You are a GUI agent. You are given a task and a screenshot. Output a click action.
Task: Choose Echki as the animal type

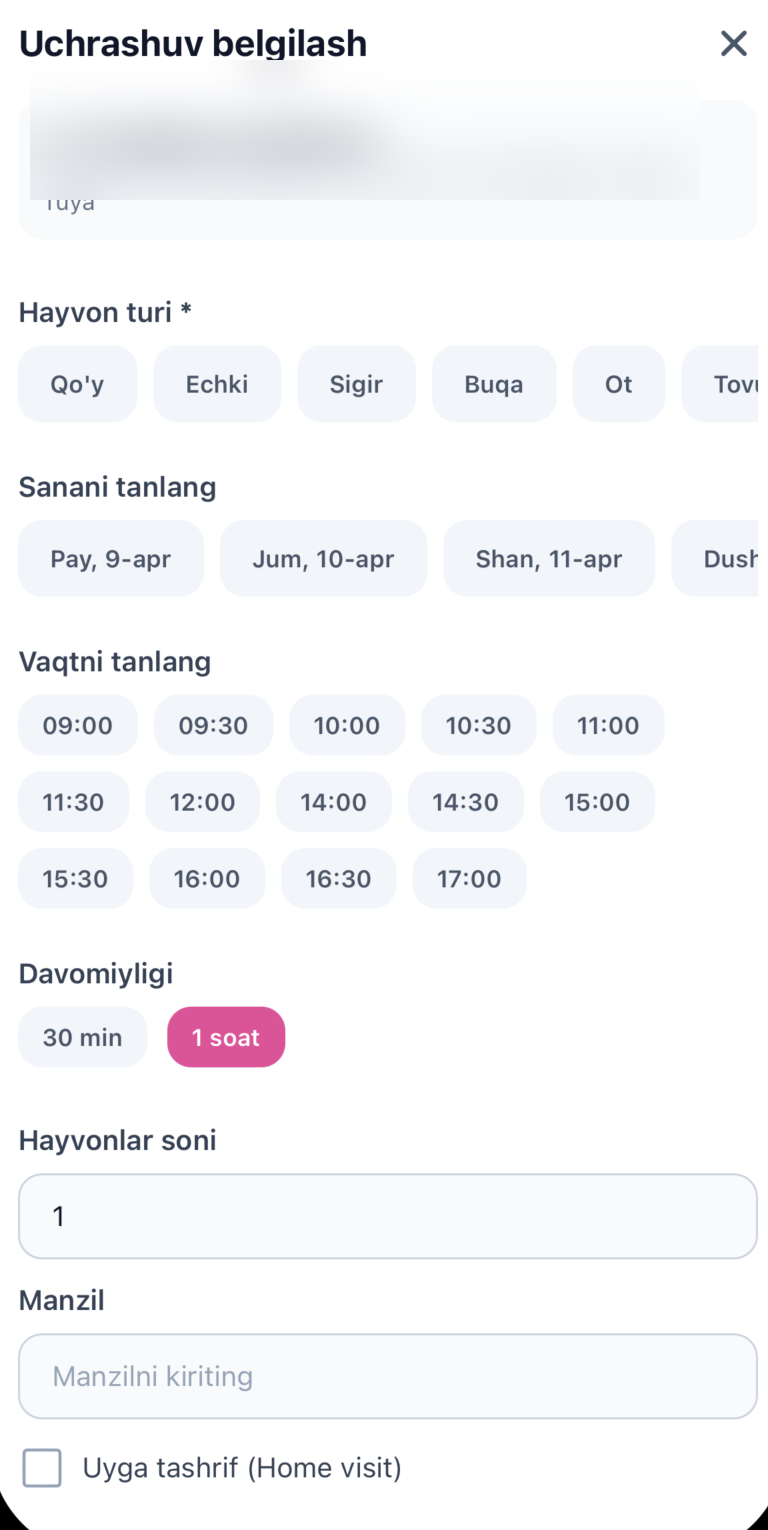tap(217, 384)
